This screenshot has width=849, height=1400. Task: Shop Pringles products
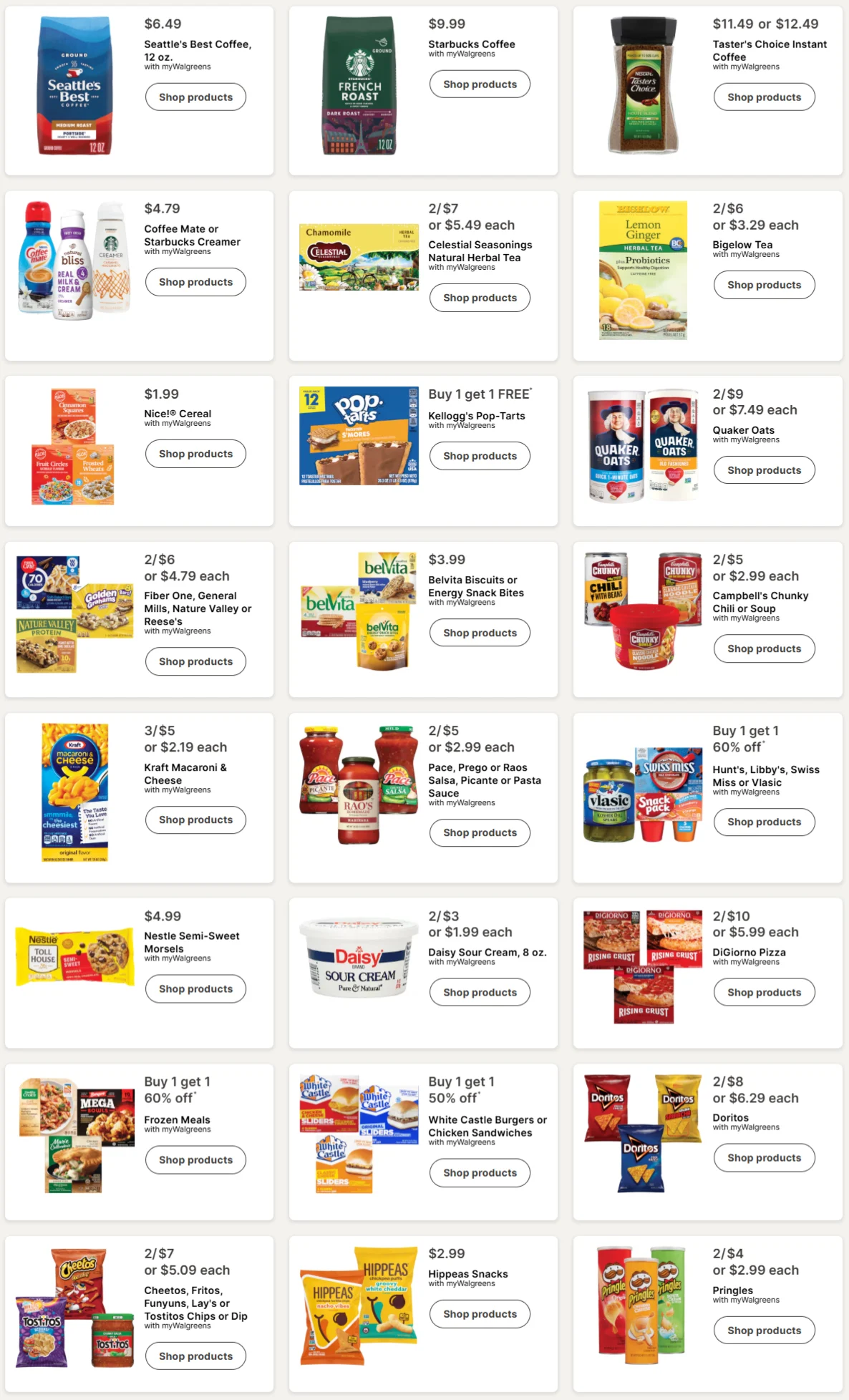(764, 1331)
